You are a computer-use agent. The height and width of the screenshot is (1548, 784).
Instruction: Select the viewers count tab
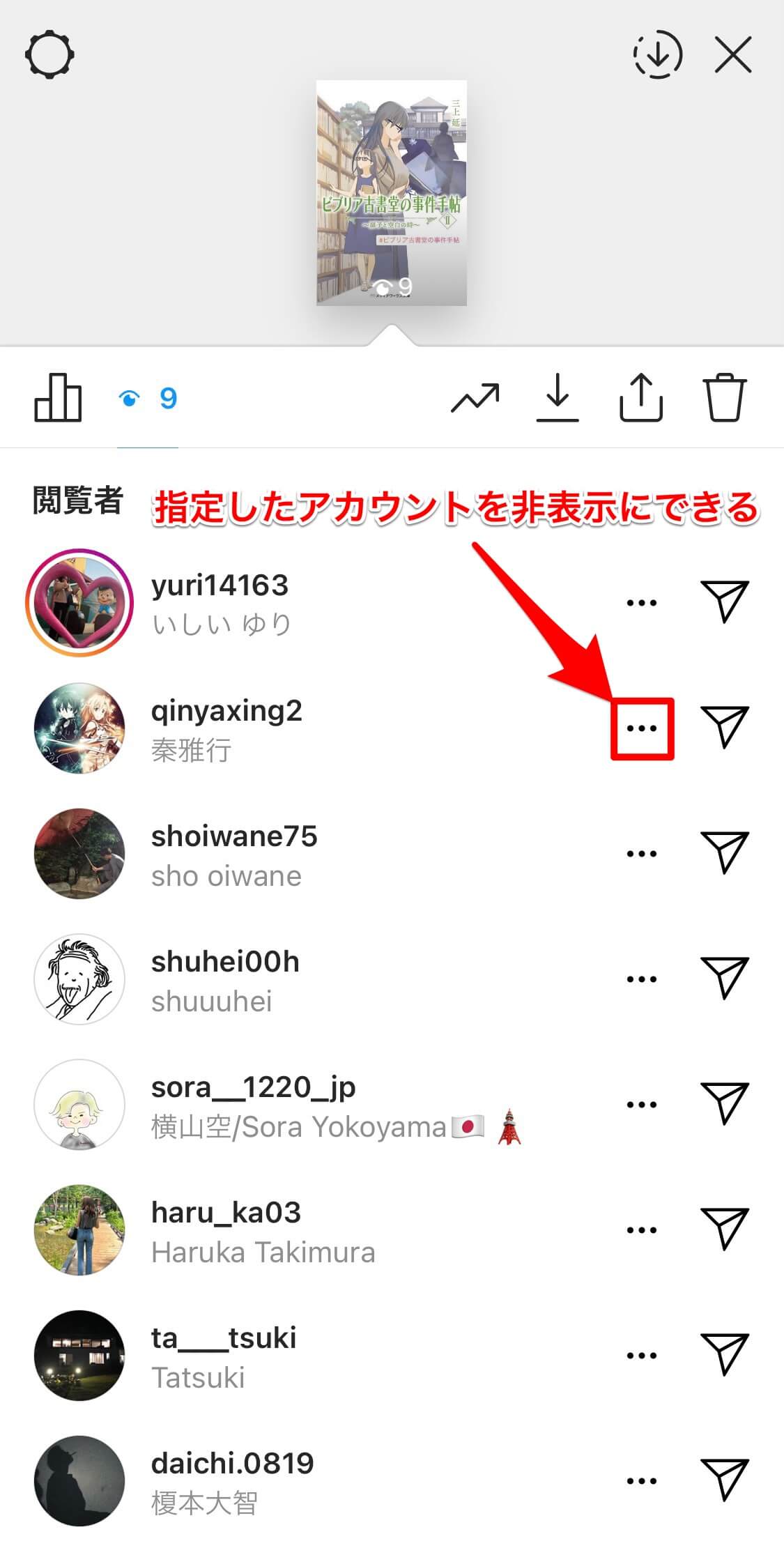coord(148,399)
